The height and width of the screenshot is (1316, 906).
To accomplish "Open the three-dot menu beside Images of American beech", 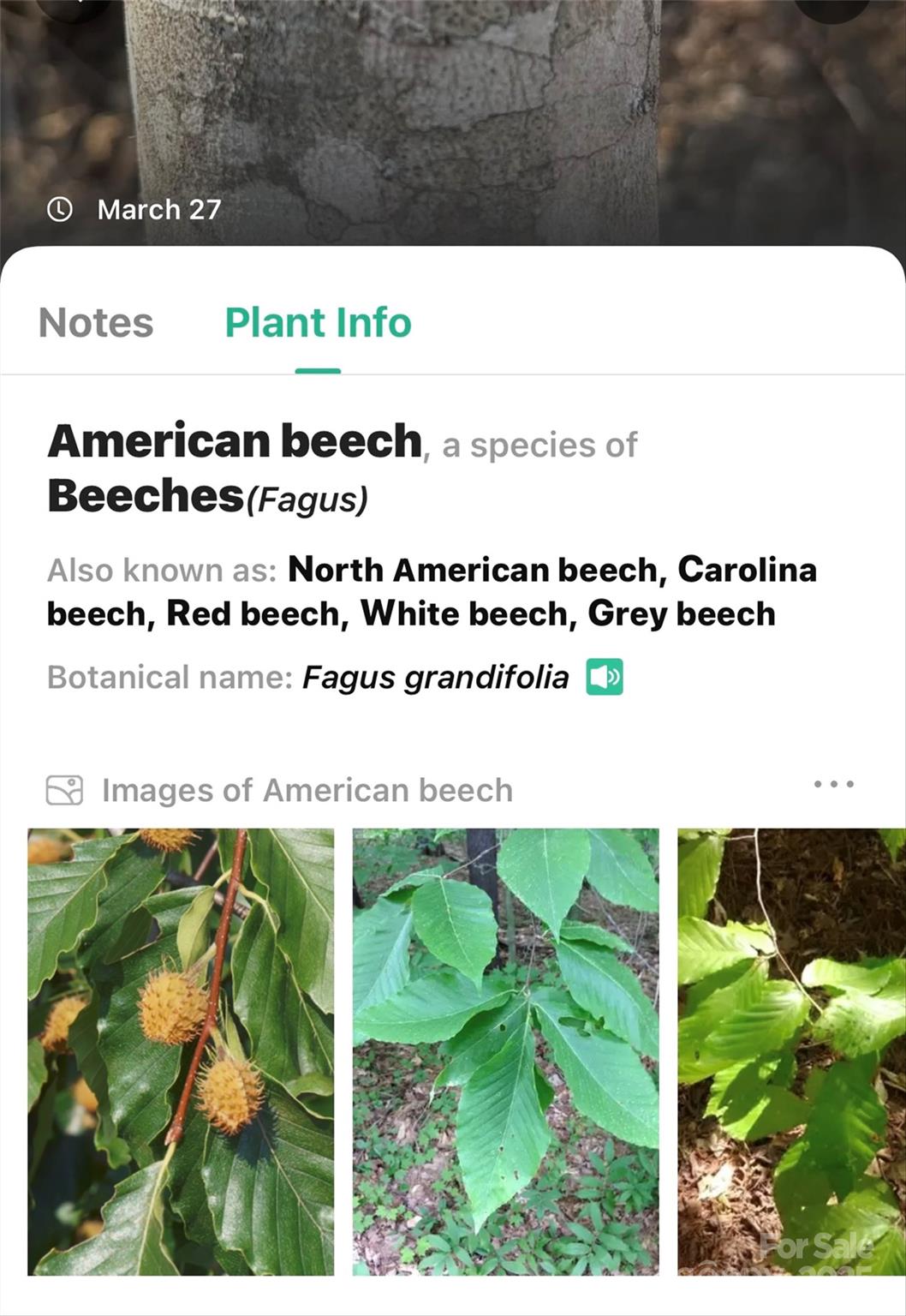I will click(x=833, y=784).
